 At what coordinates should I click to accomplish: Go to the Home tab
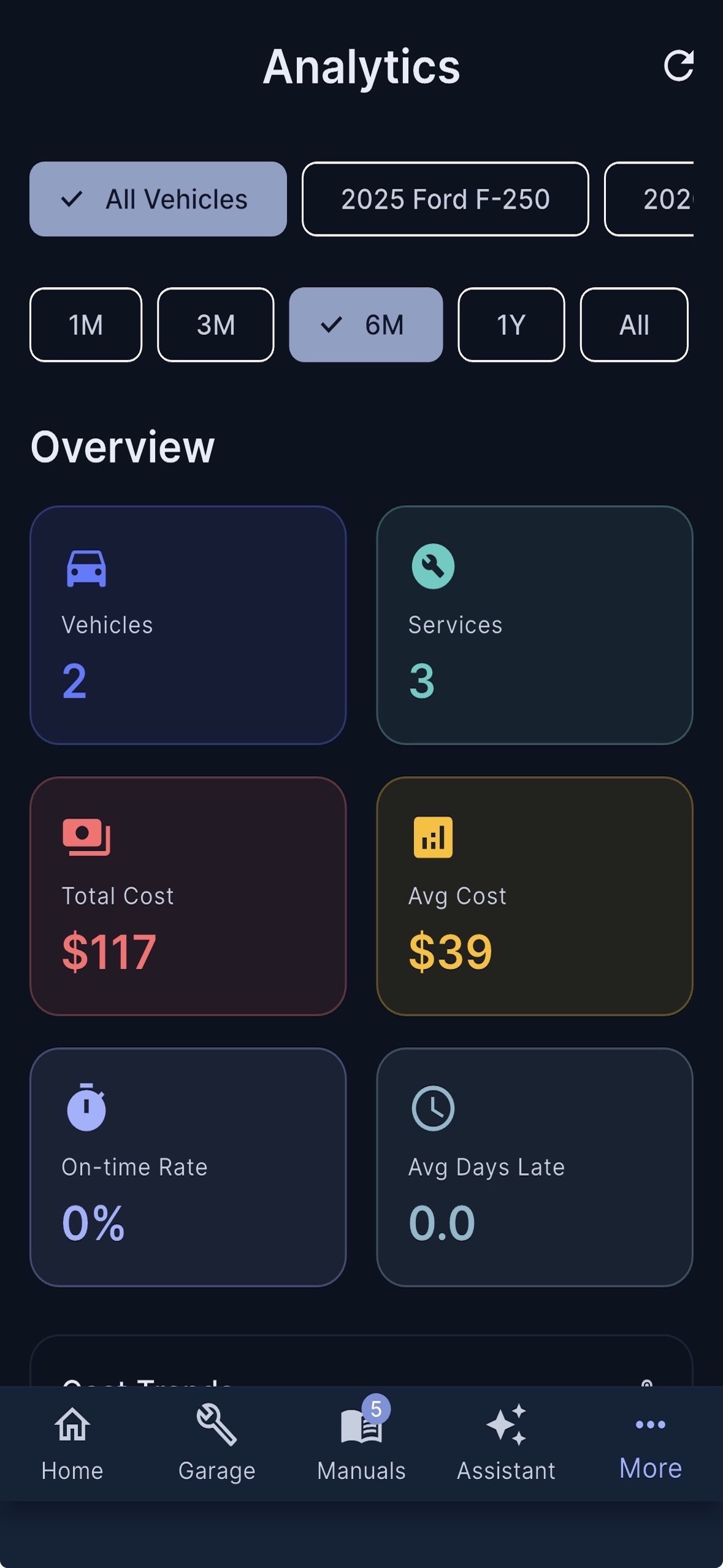72,1443
